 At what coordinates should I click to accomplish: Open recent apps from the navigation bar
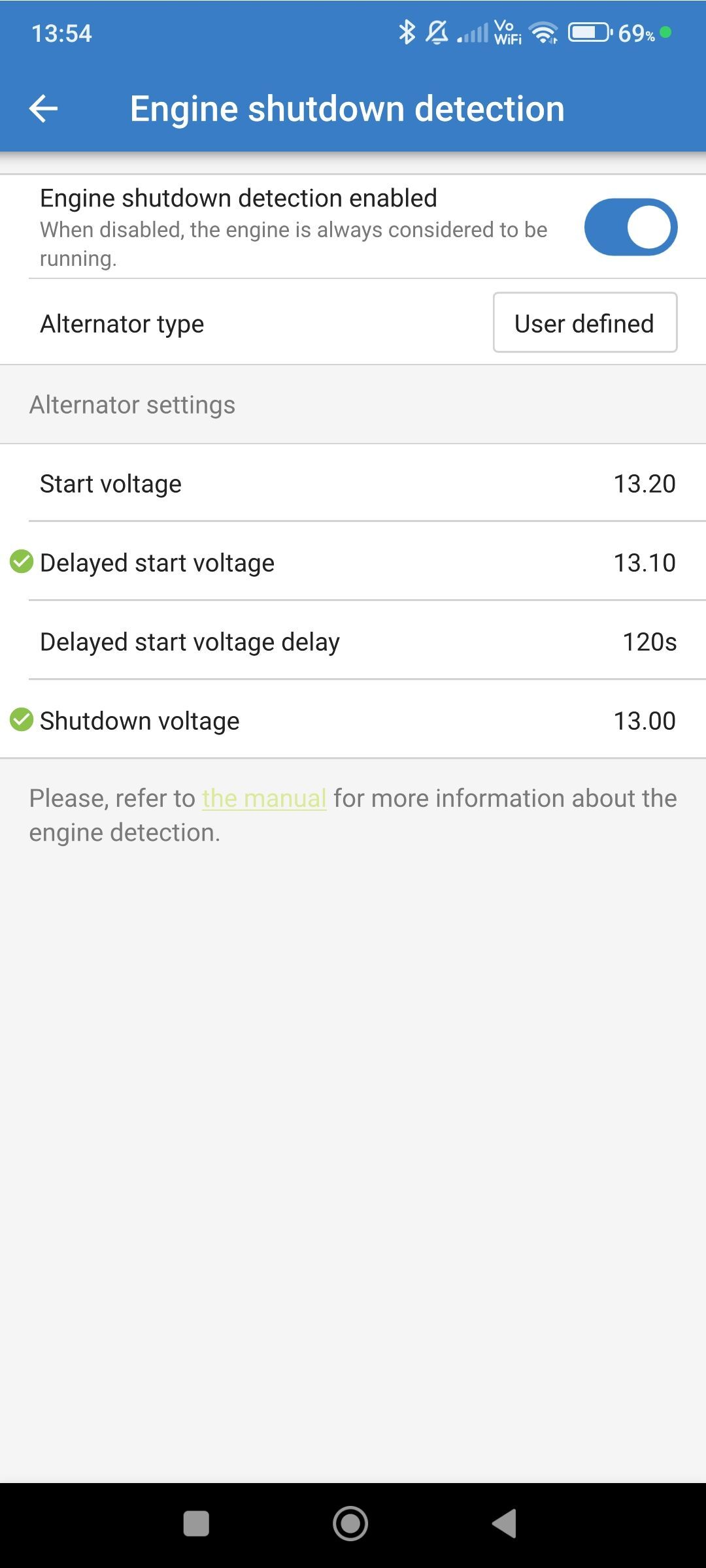(196, 1524)
